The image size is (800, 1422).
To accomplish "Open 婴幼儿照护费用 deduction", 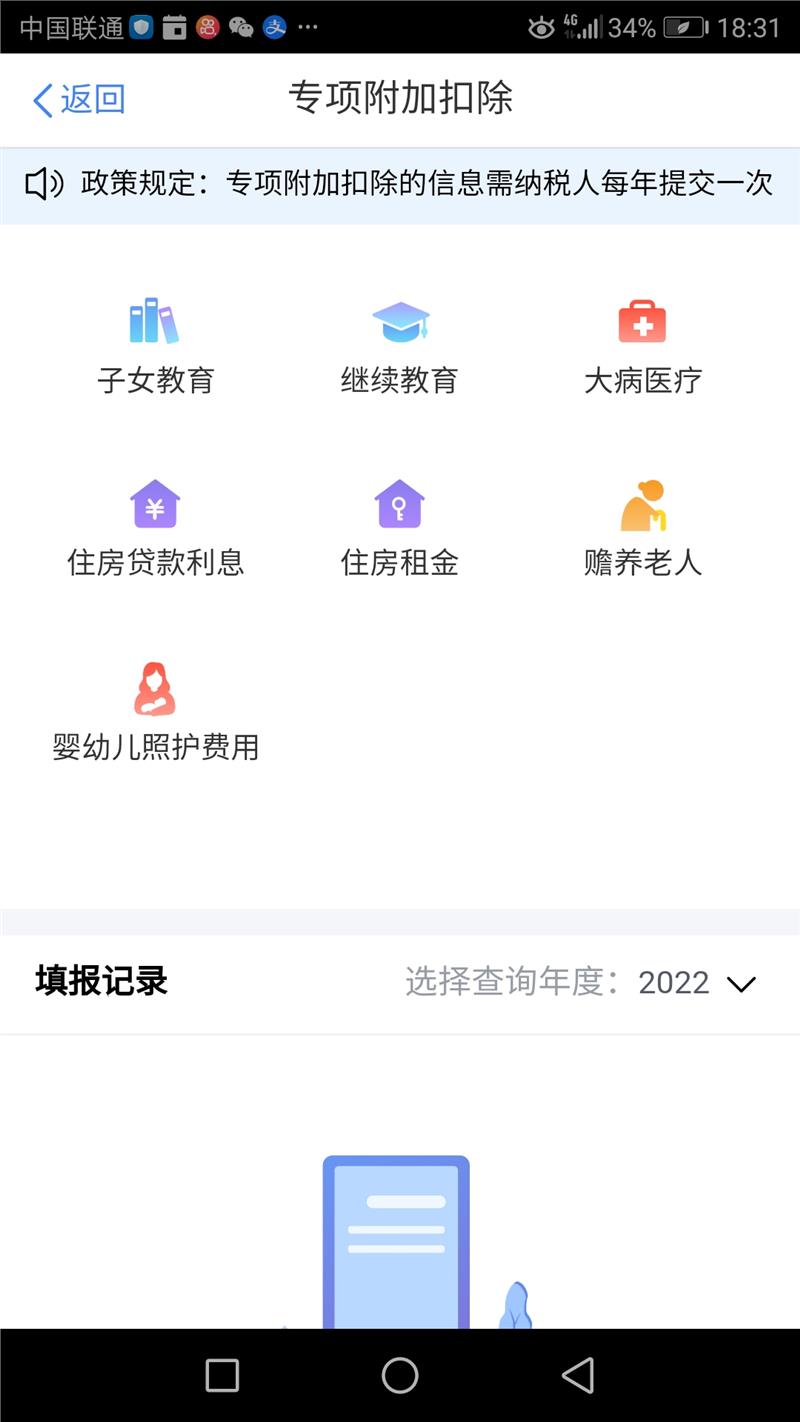I will pos(155,711).
